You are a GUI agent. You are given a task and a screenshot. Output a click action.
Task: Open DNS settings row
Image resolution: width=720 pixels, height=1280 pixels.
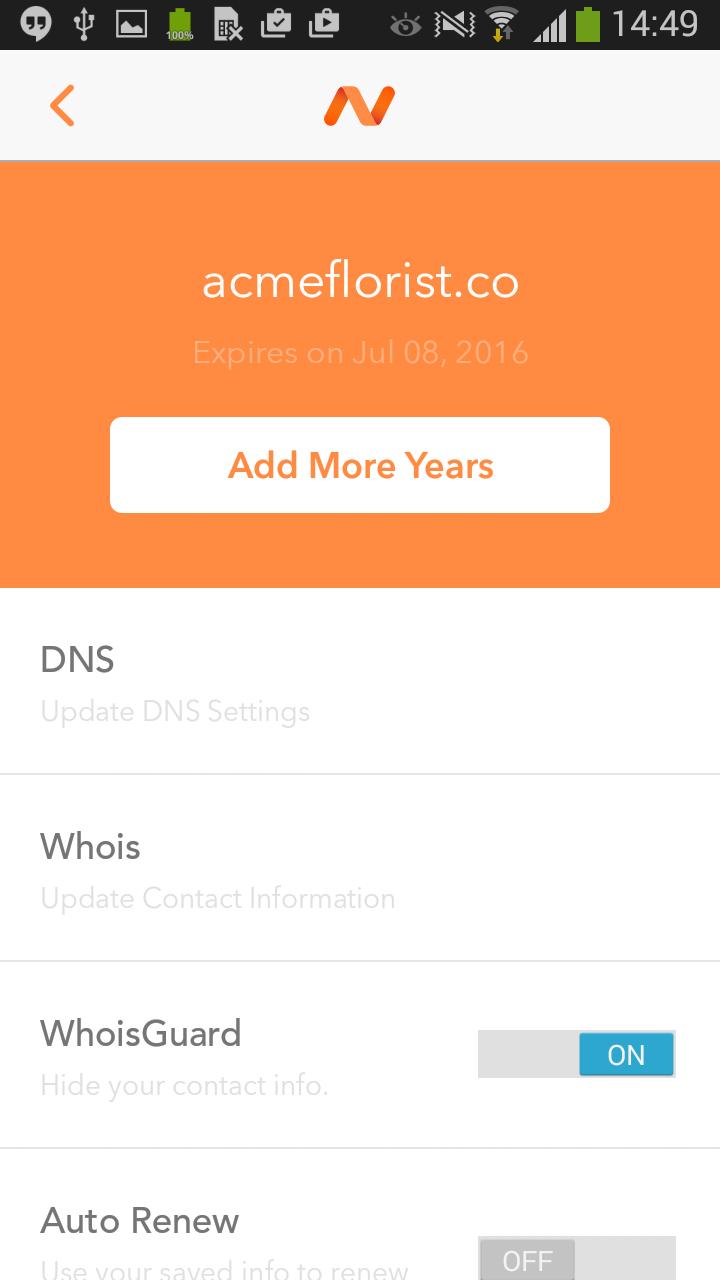pos(360,681)
